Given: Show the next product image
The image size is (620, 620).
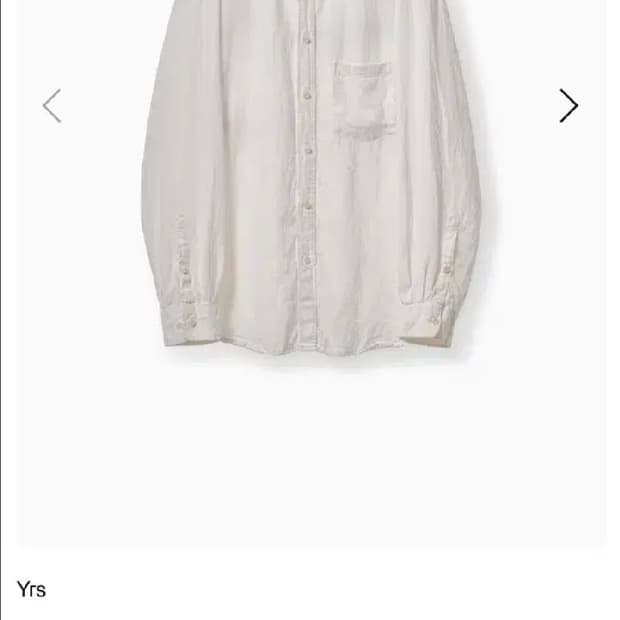Looking at the screenshot, I should point(568,105).
